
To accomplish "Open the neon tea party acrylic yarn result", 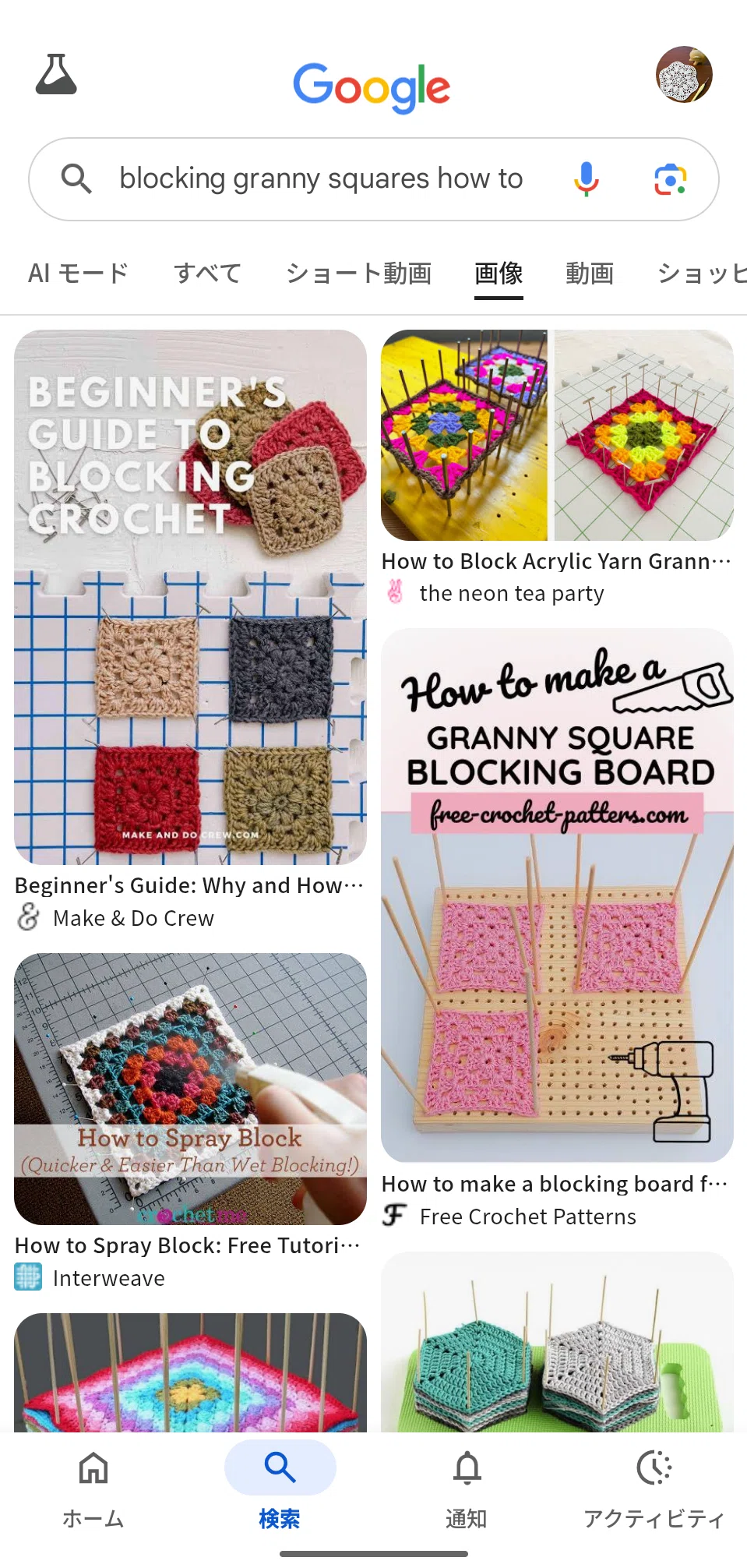I will 557,436.
